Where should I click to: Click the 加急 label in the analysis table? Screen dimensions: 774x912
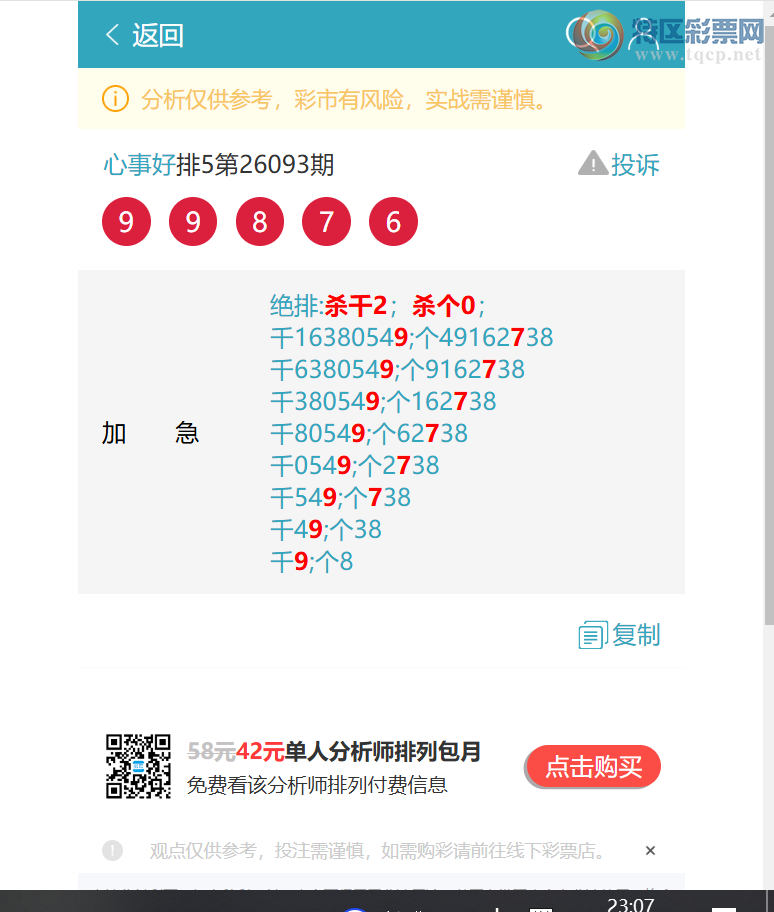point(150,433)
